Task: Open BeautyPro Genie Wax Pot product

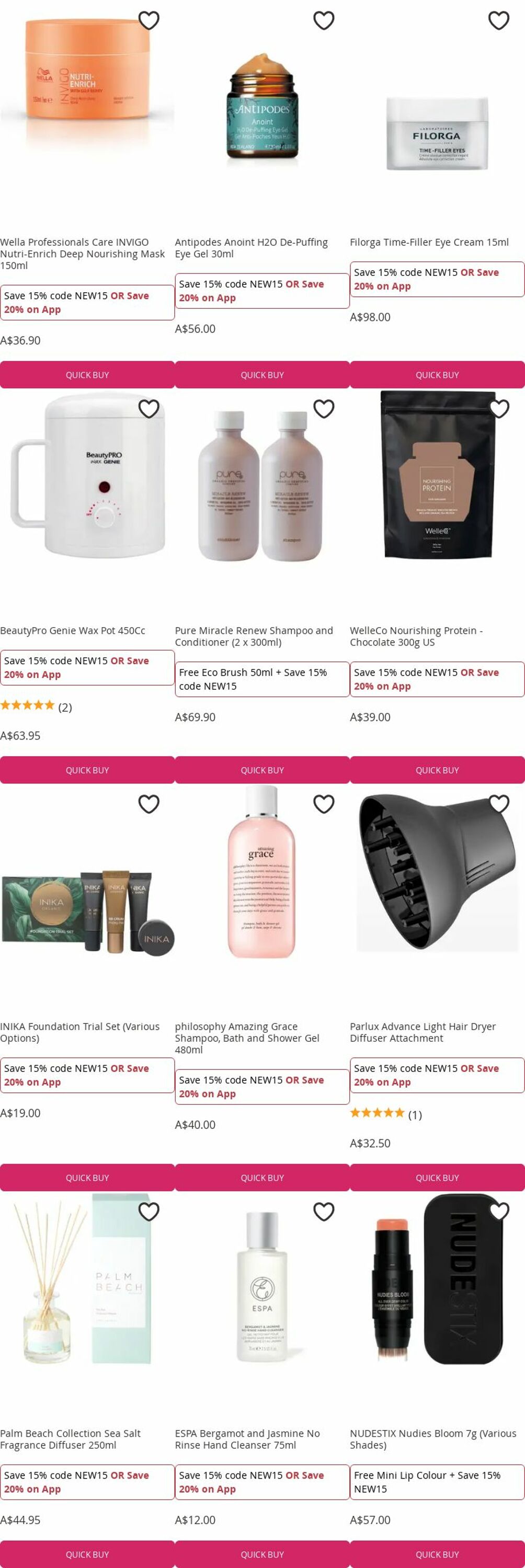Action: click(x=73, y=631)
